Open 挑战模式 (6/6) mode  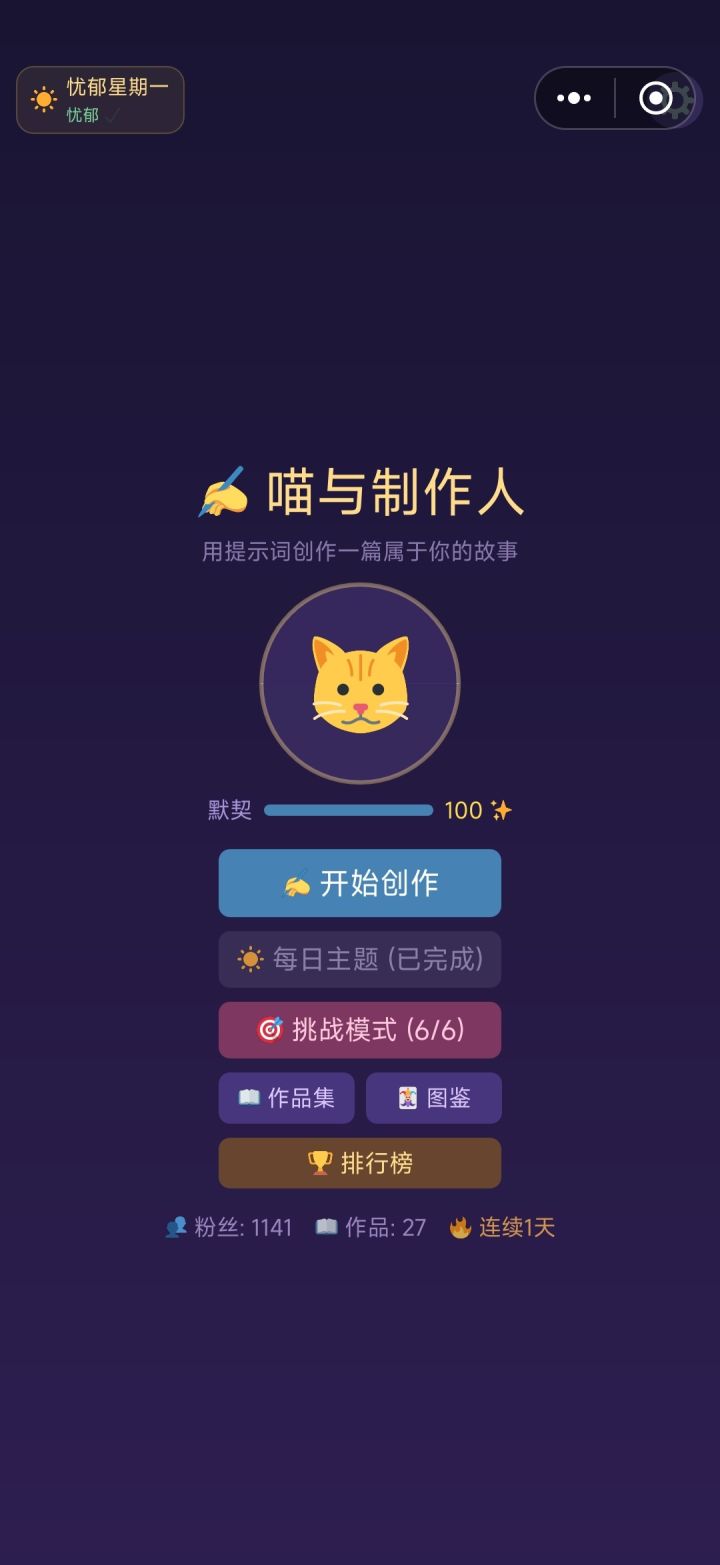(x=360, y=1030)
